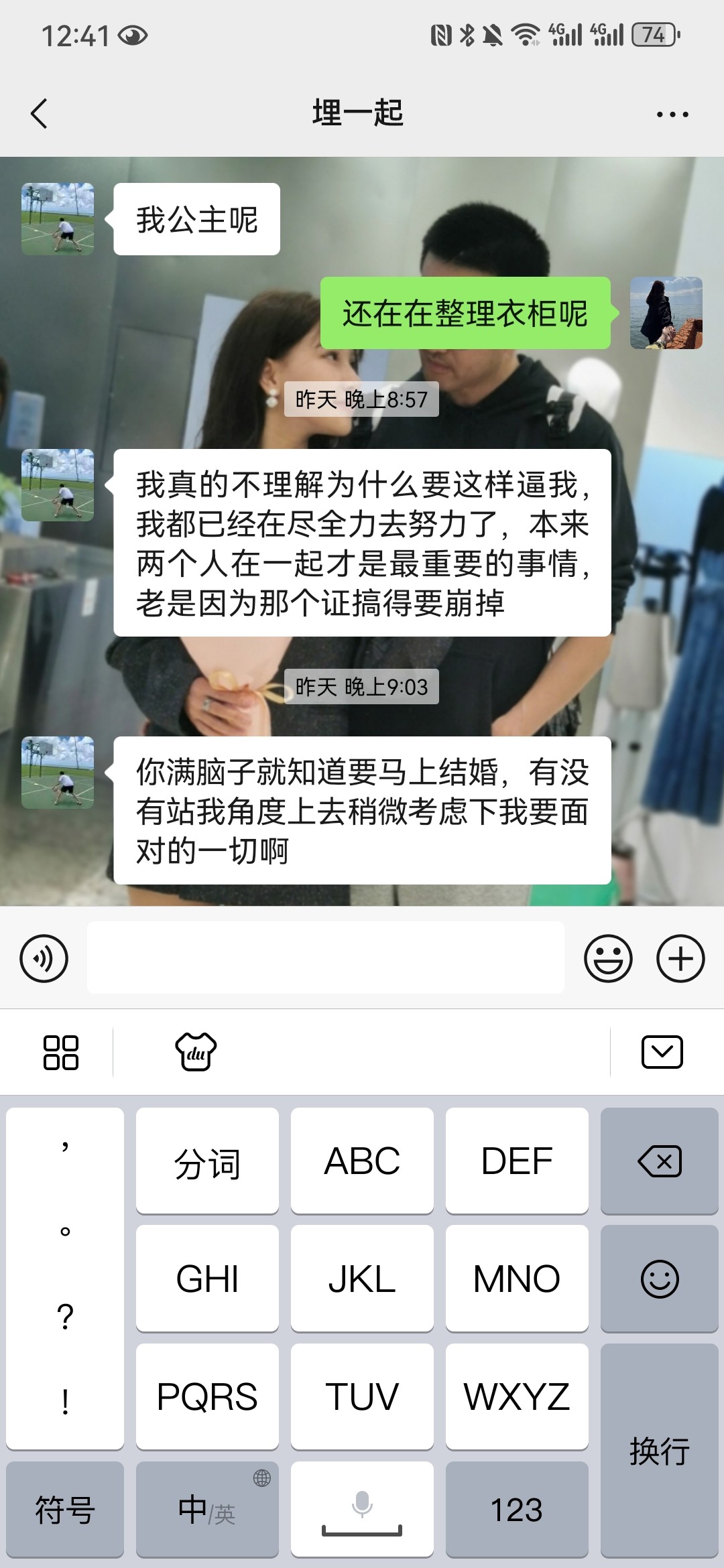
Task: Tap the keyboard's smiley emoji key
Action: tap(660, 1279)
